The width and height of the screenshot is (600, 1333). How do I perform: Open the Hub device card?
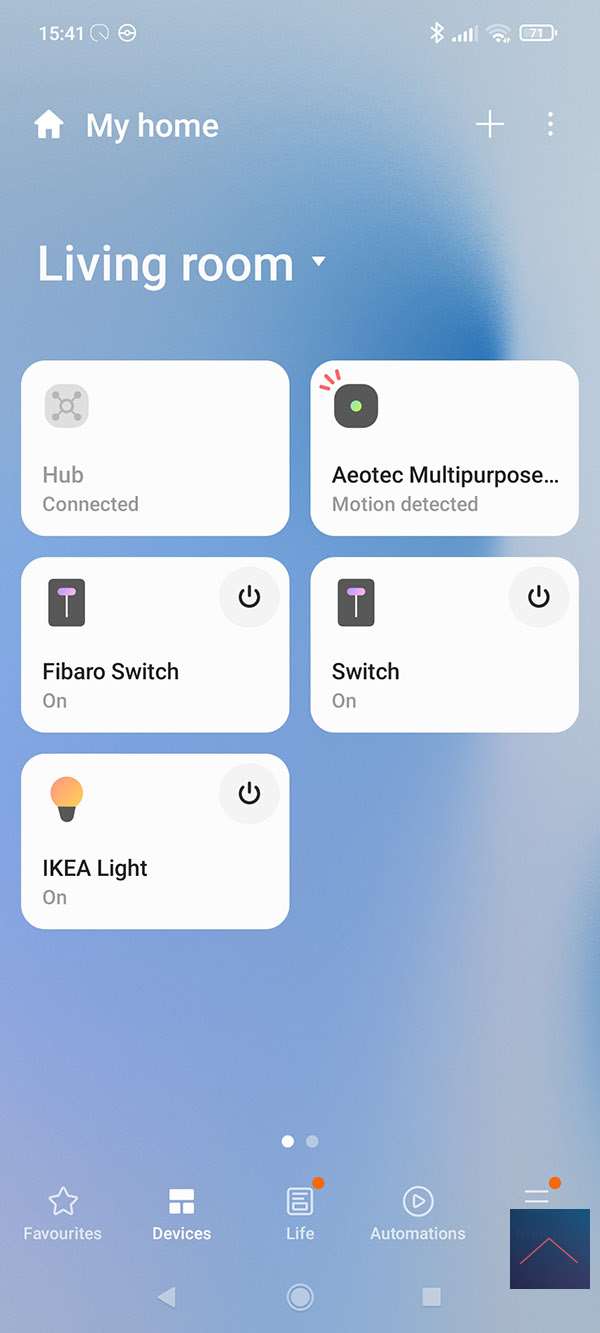tap(155, 448)
